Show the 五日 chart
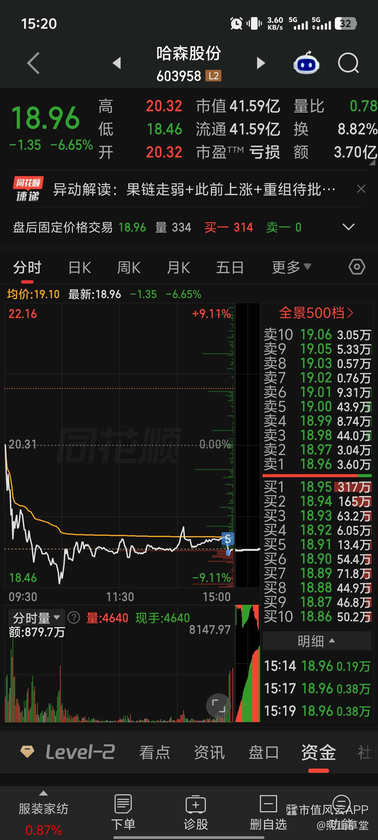 pyautogui.click(x=230, y=267)
